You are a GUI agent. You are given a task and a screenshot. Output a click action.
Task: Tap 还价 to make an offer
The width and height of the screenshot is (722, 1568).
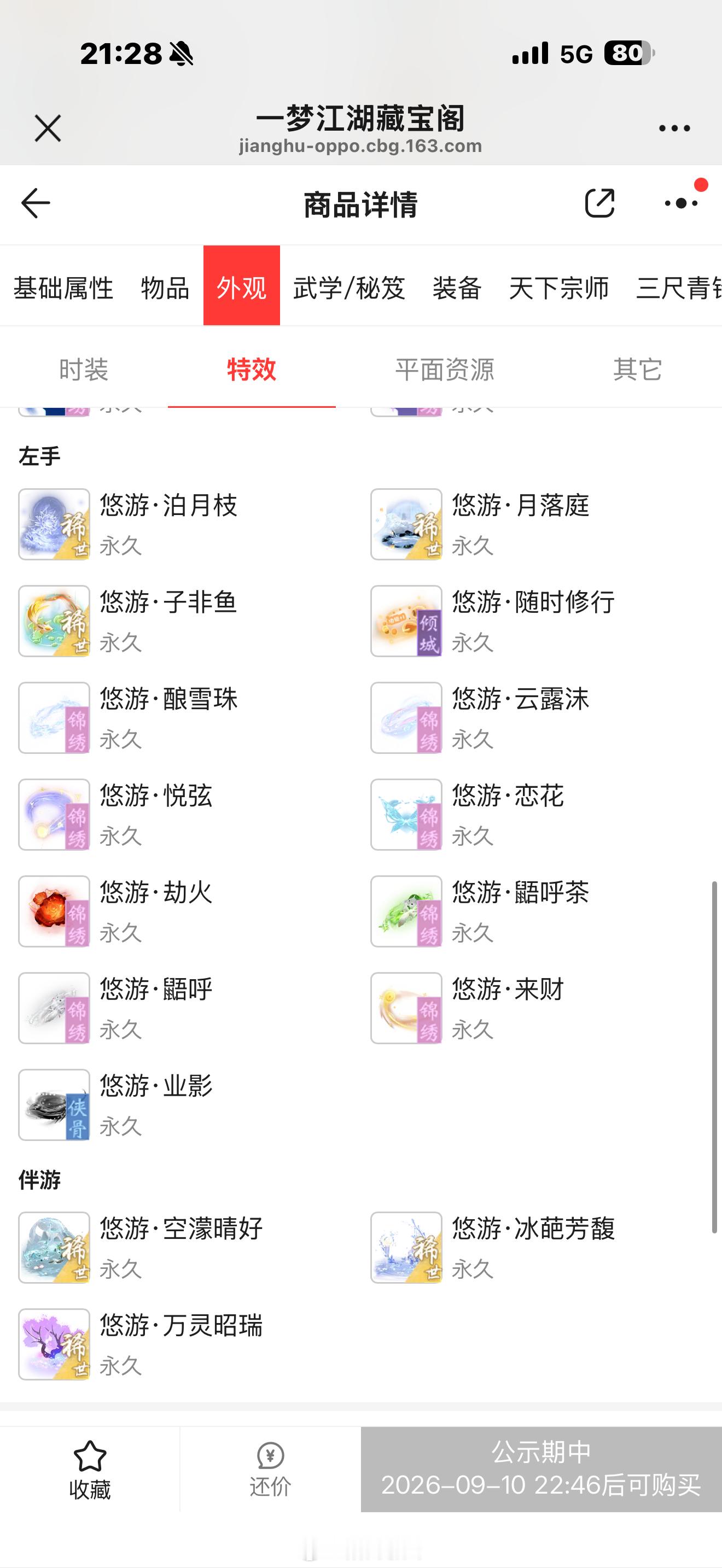[x=270, y=1470]
